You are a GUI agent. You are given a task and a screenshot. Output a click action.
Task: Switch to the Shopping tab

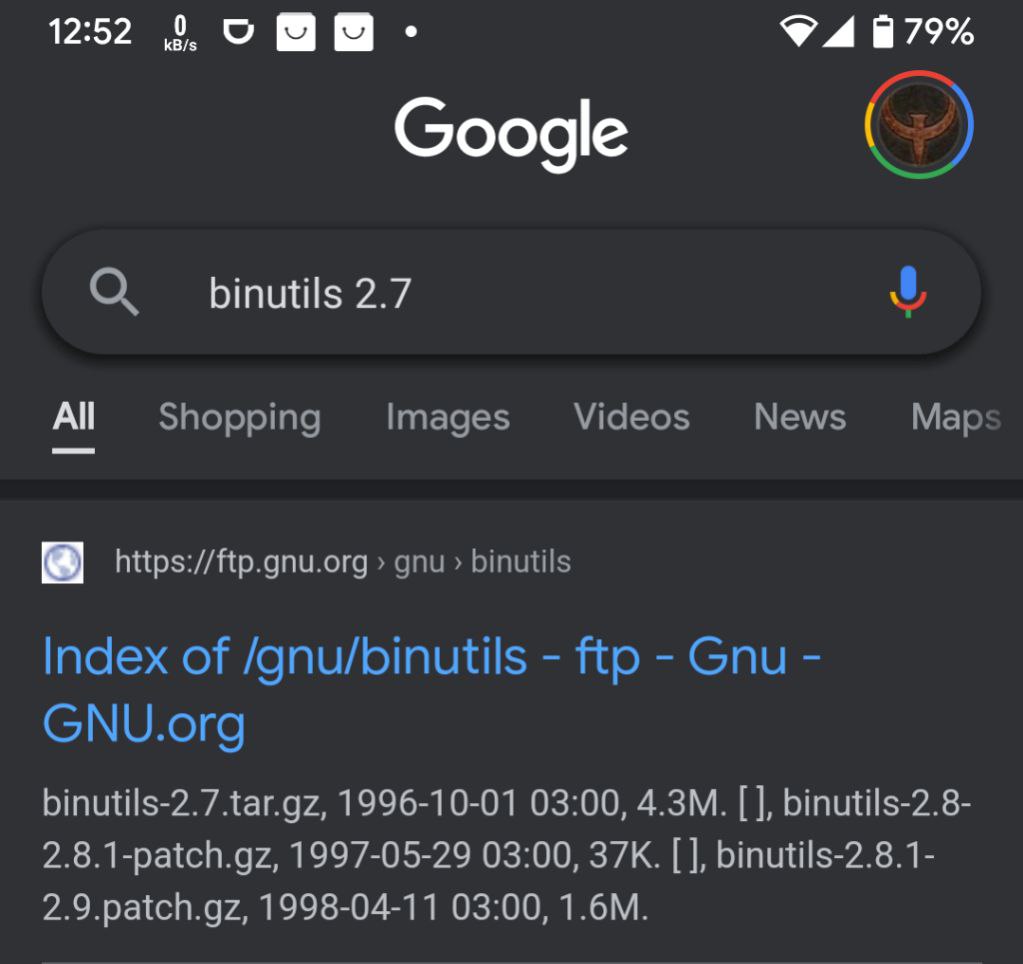pyautogui.click(x=239, y=416)
